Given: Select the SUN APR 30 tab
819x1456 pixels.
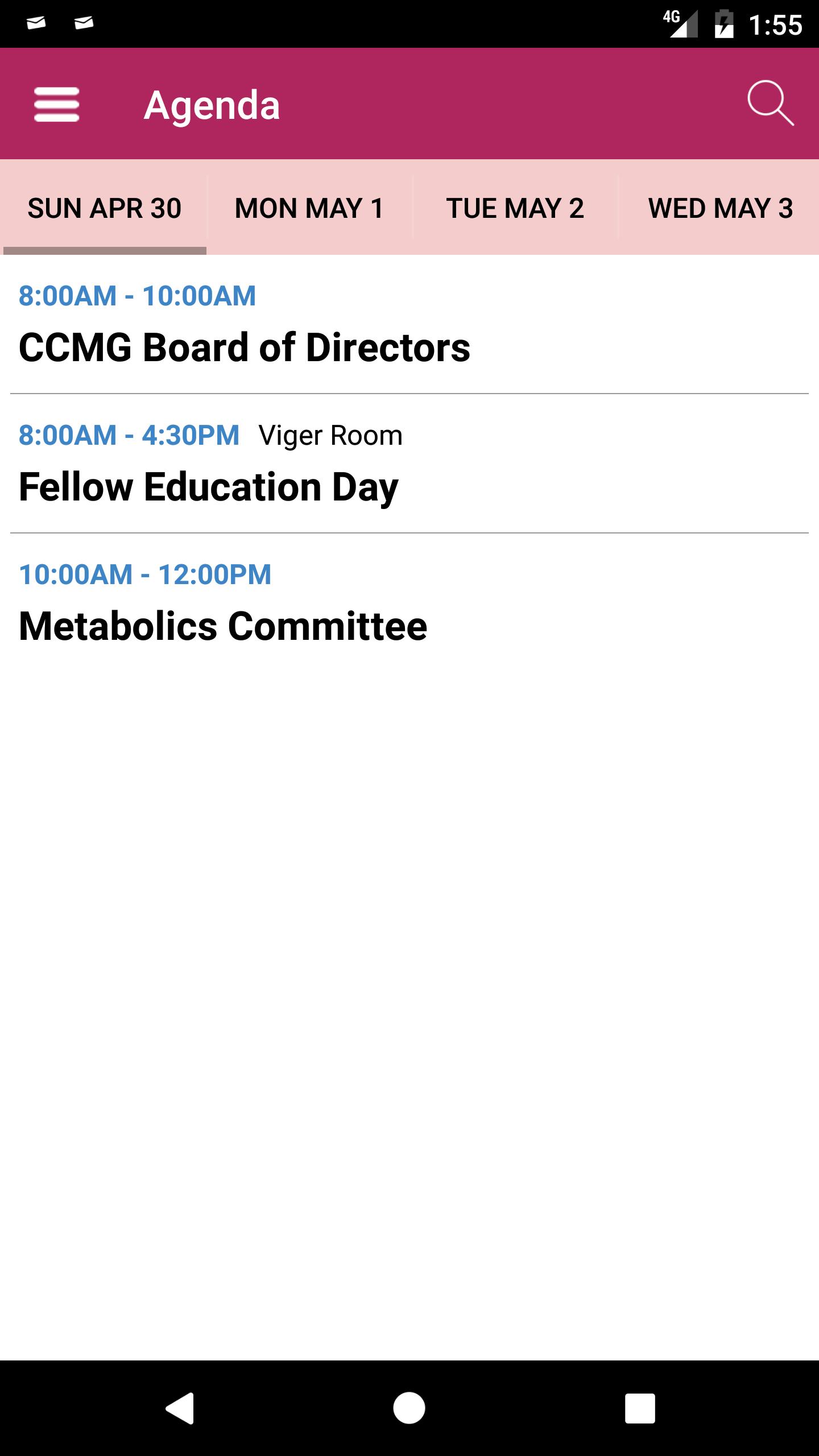Looking at the screenshot, I should click(x=105, y=208).
